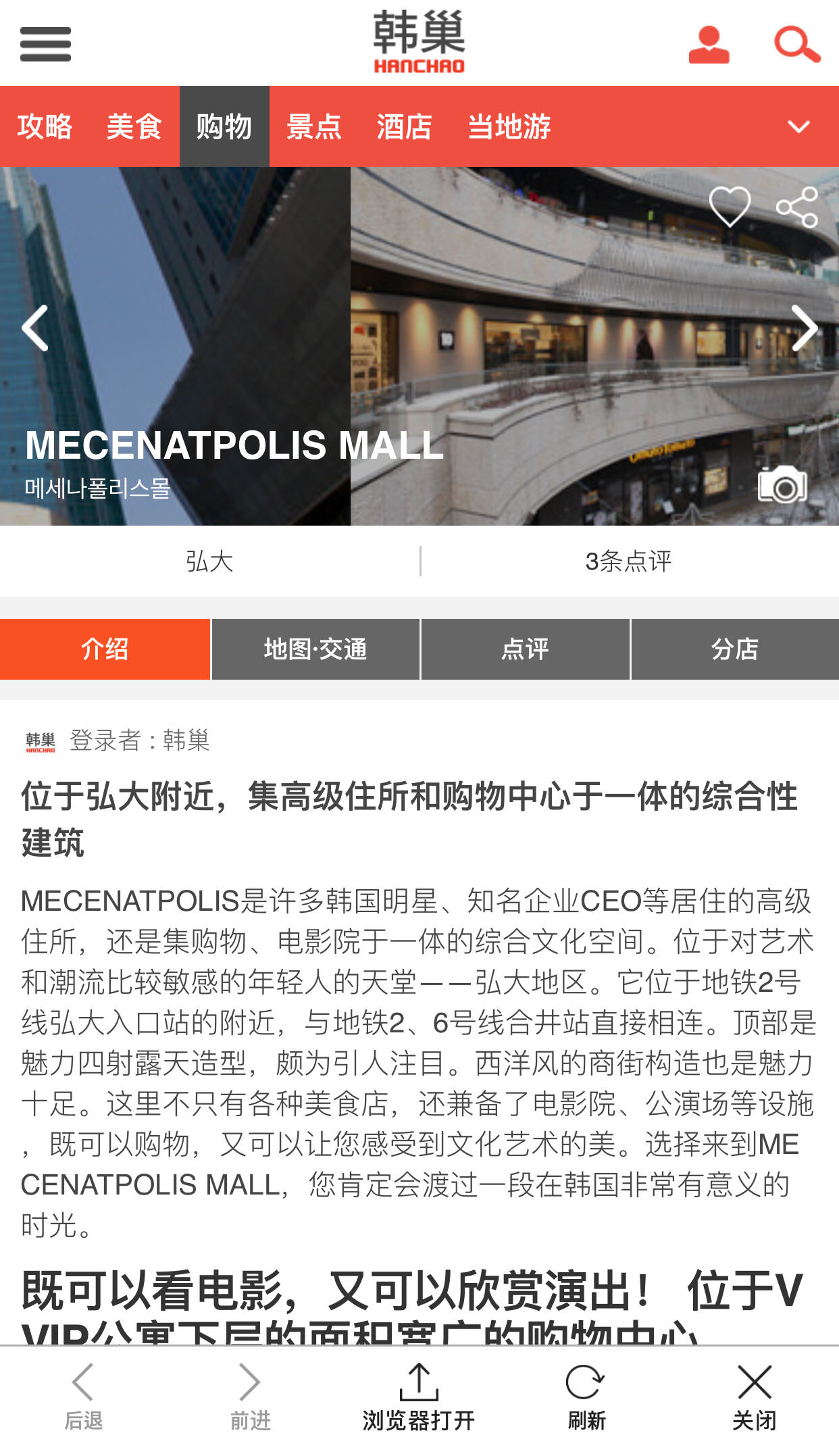The width and height of the screenshot is (839, 1456).
Task: Show previous banner photo
Action: (35, 328)
